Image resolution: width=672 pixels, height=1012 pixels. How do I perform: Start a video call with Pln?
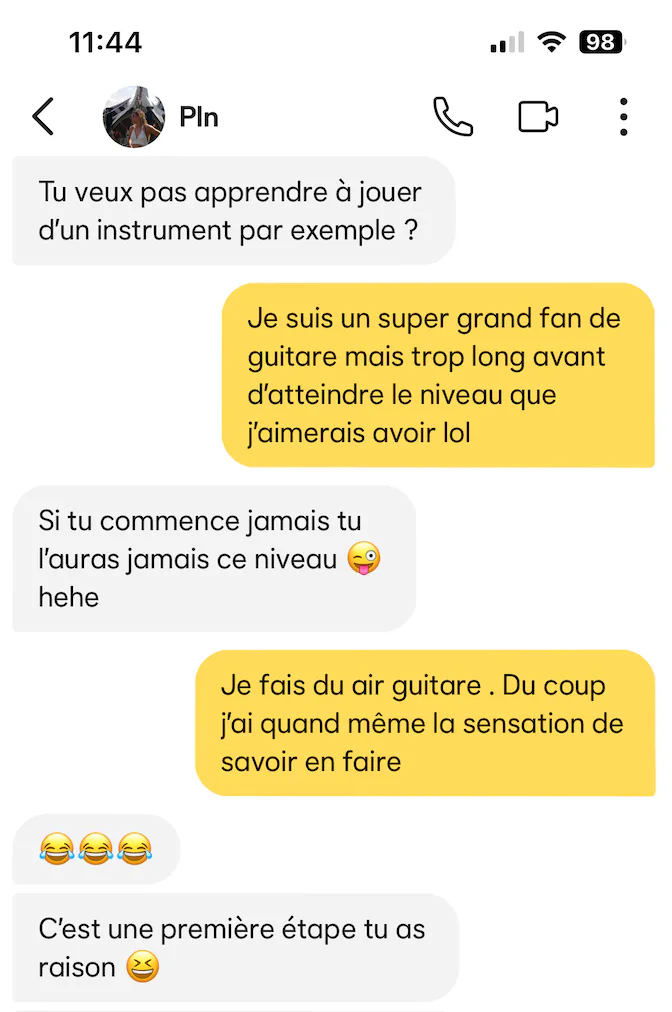538,117
